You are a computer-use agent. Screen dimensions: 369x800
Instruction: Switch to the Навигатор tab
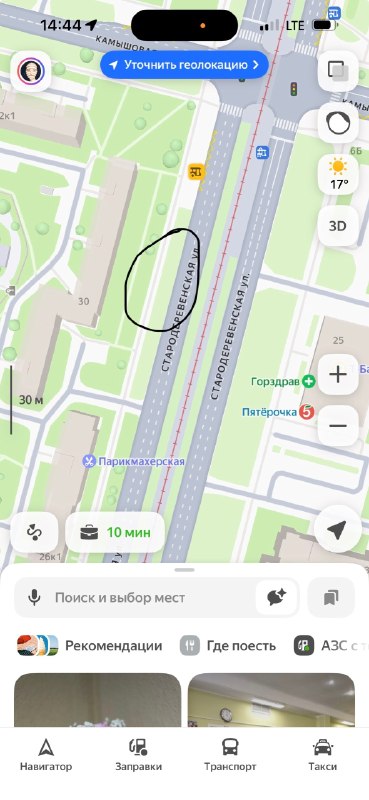tap(46, 756)
